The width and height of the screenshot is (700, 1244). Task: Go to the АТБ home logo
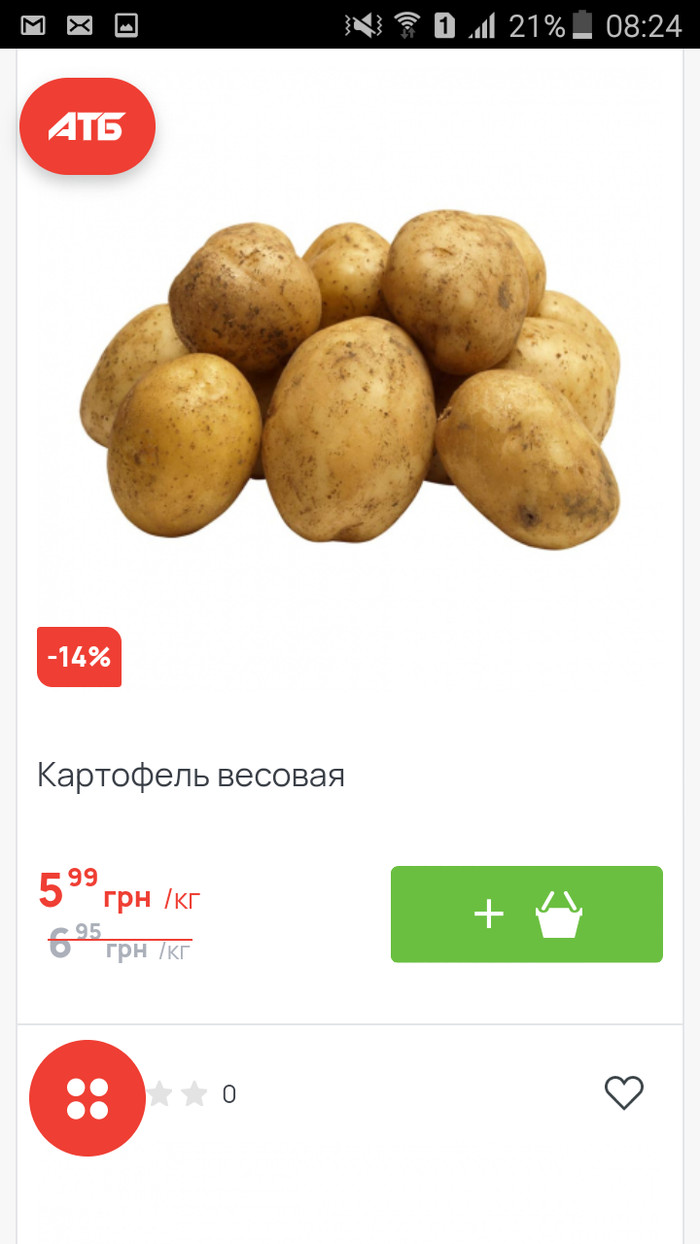tap(87, 127)
